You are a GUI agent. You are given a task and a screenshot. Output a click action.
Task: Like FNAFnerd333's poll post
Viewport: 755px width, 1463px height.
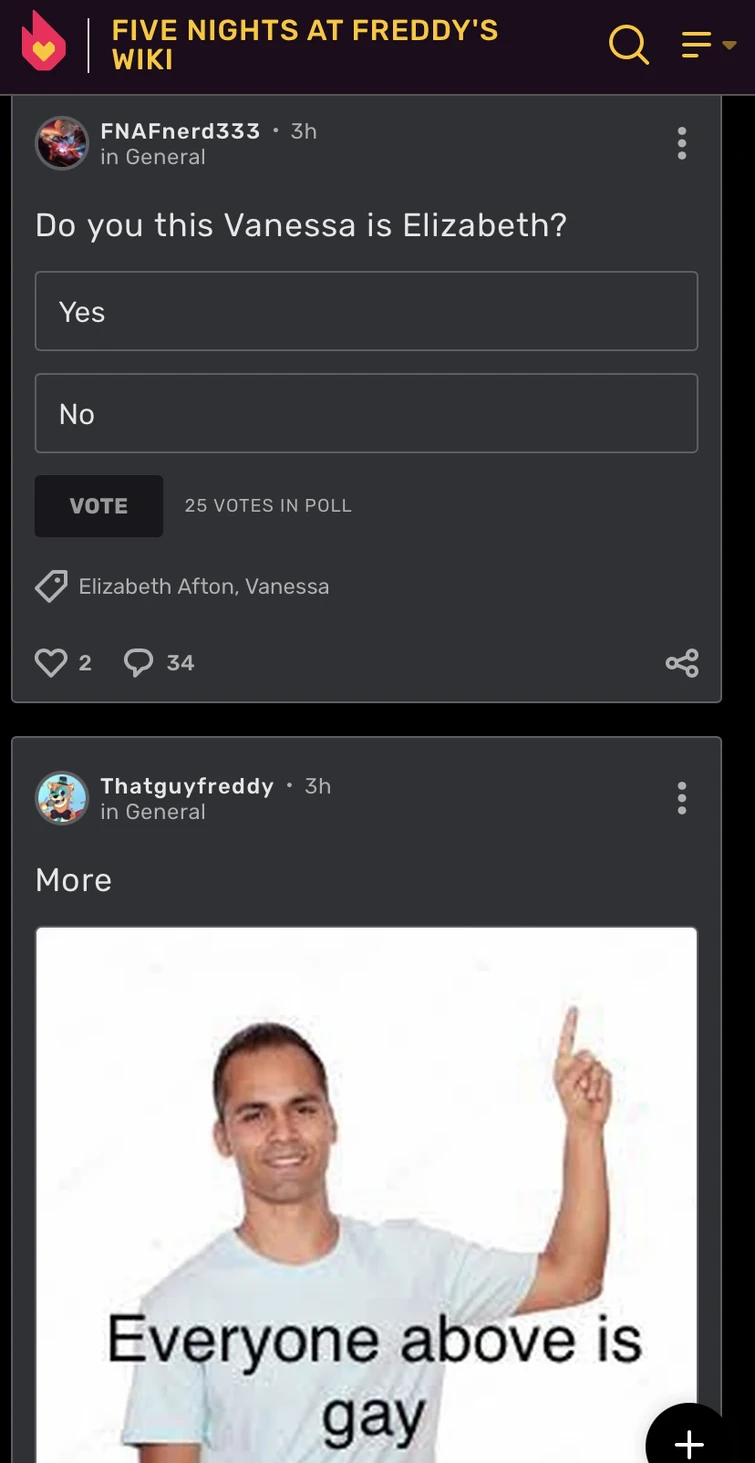coord(51,662)
